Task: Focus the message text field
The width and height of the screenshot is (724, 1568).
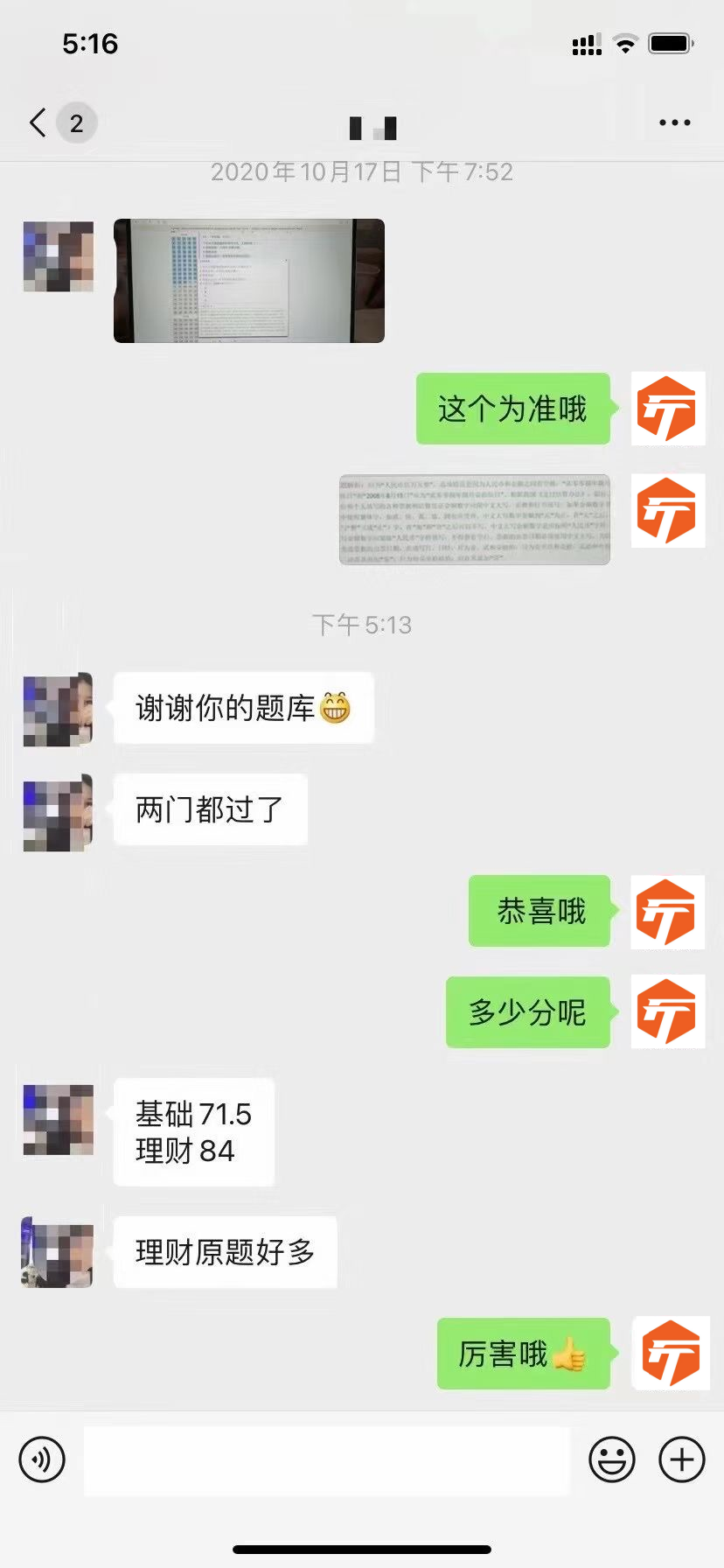Action: tap(326, 1459)
